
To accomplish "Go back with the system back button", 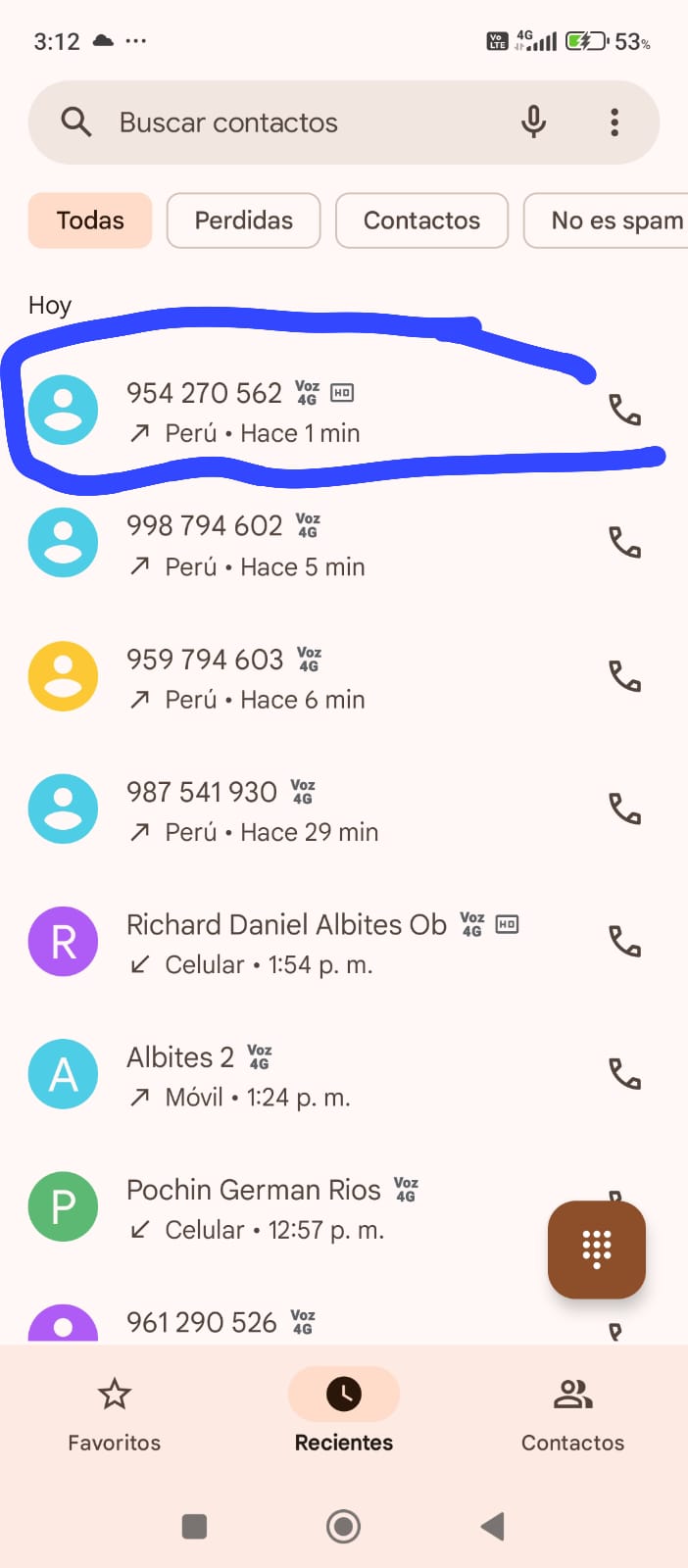I will point(493,1526).
